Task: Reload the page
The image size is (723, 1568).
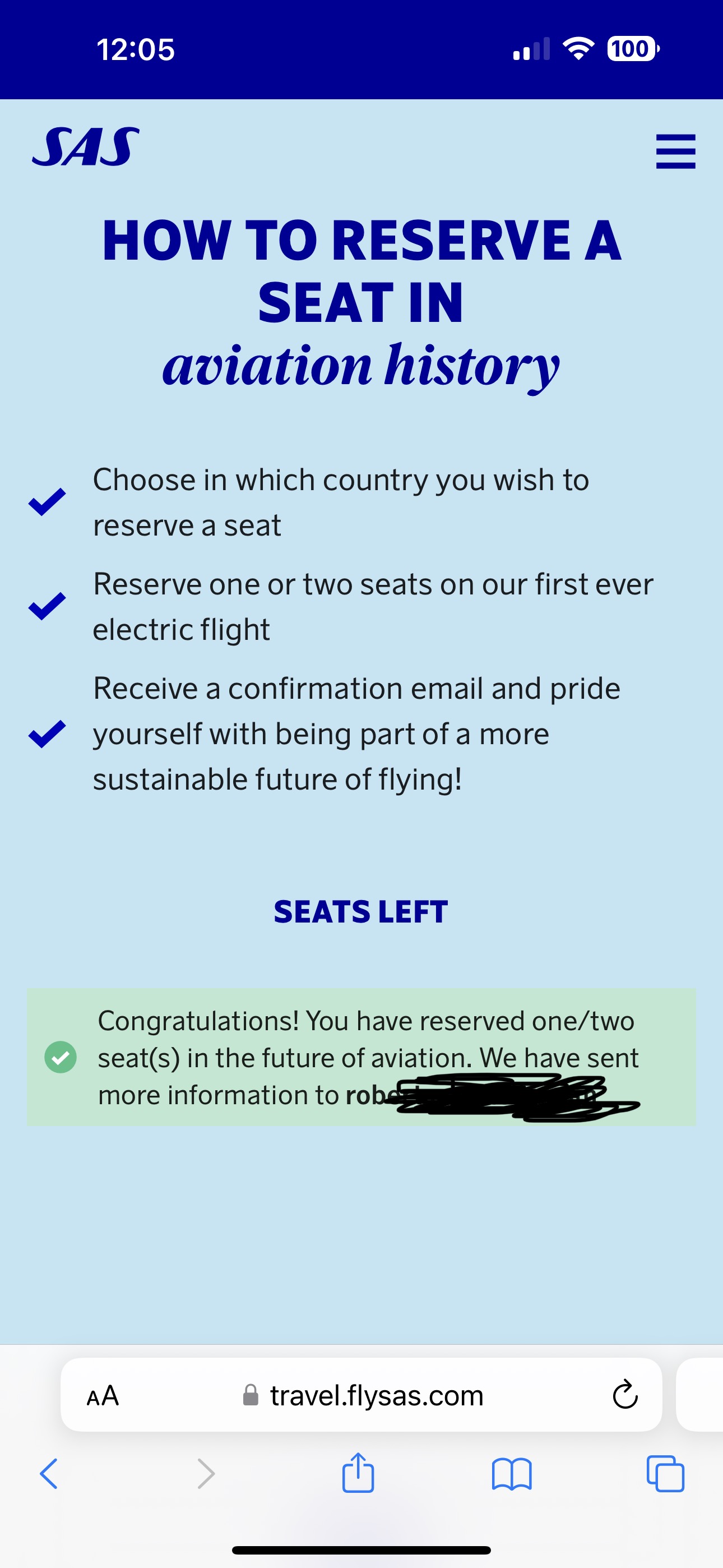Action: click(625, 1395)
